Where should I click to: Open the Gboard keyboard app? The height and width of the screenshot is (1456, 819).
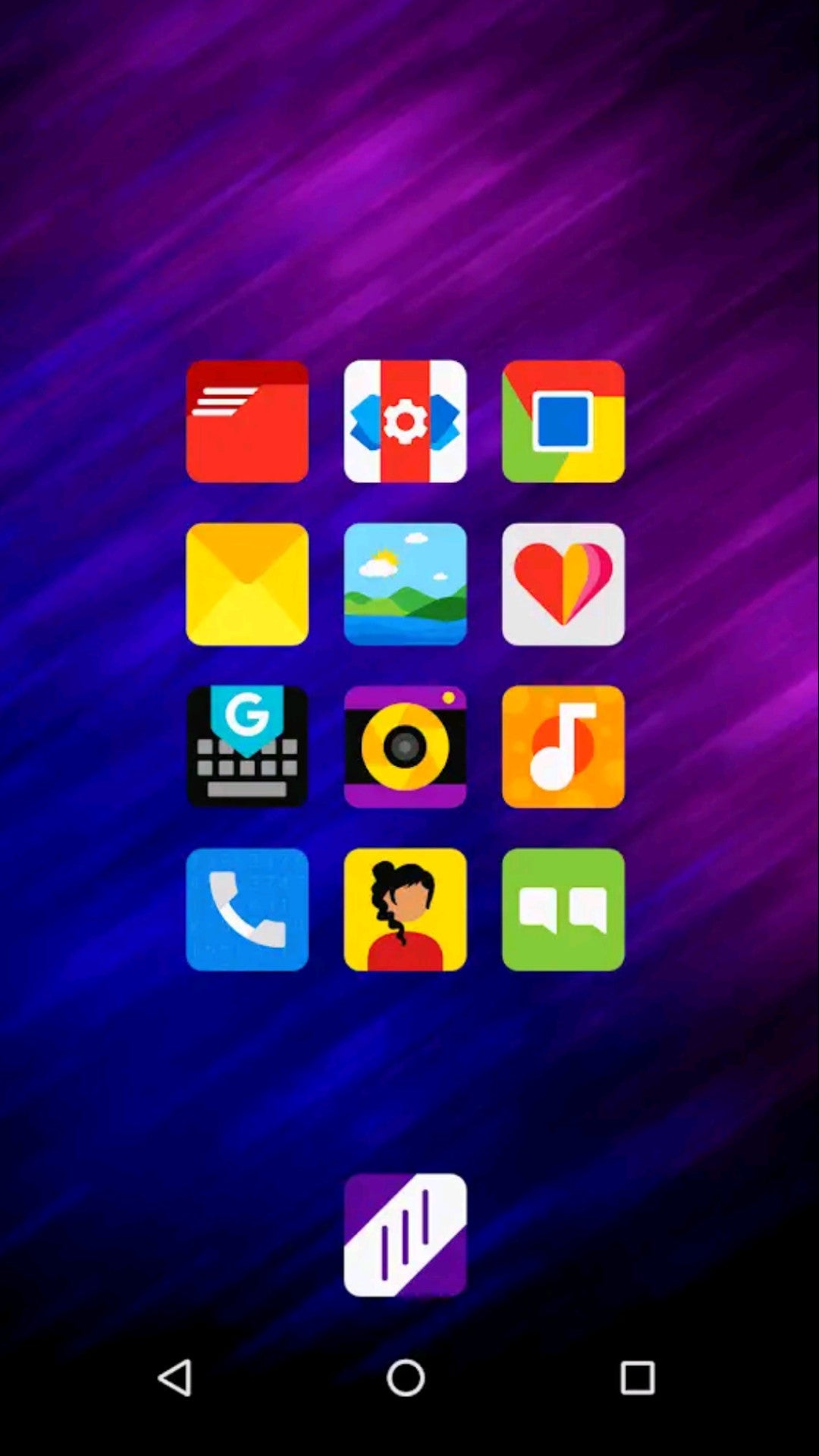247,746
